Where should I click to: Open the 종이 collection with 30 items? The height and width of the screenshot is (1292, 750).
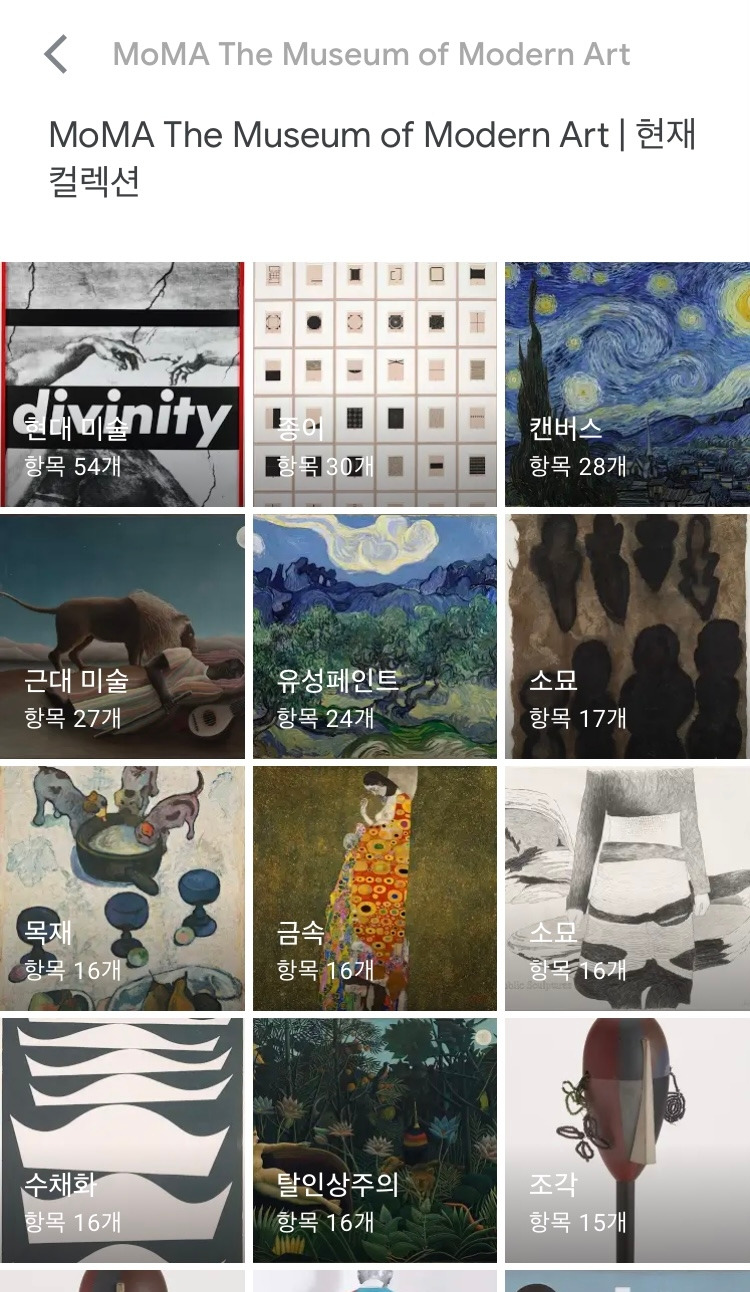(374, 385)
